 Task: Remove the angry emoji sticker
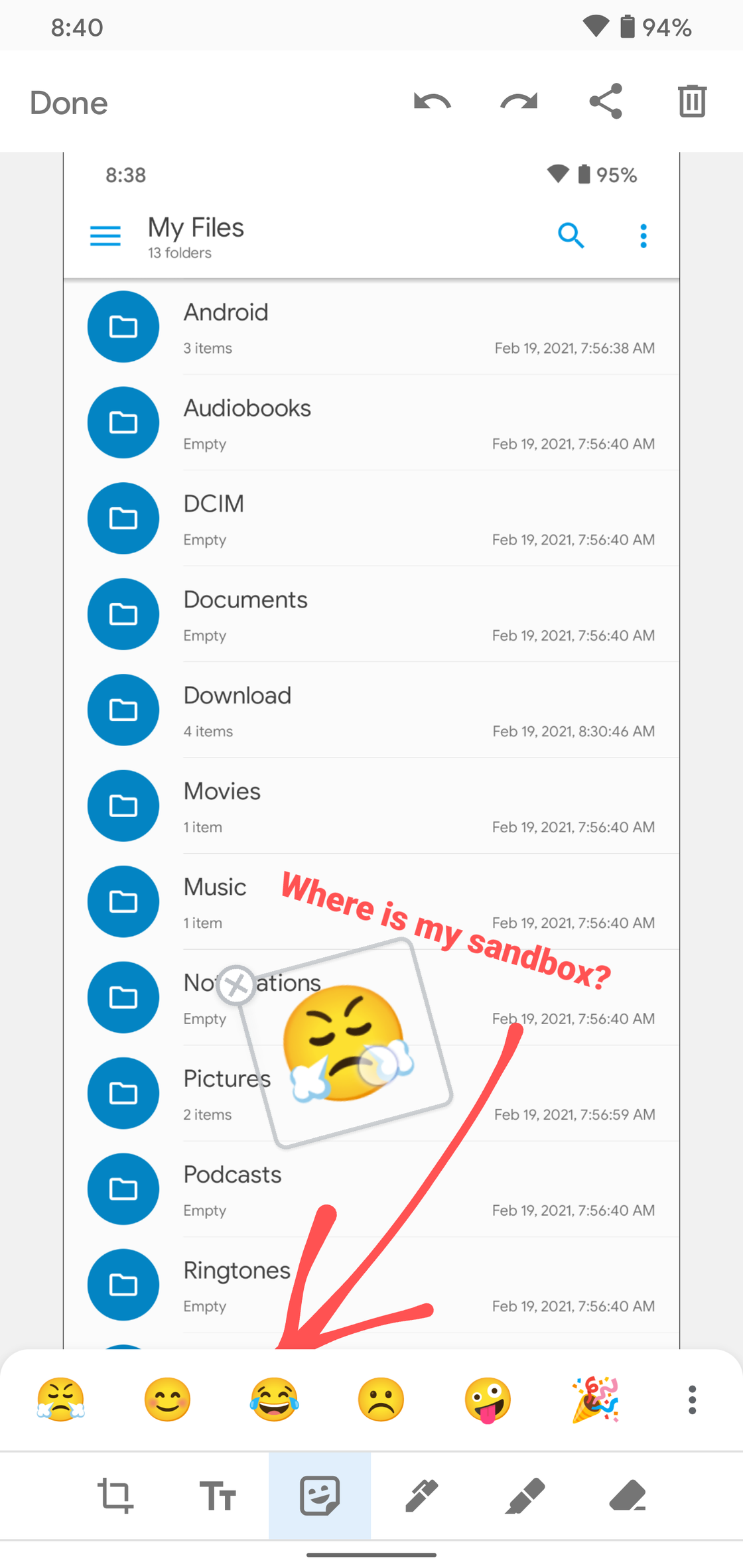pyautogui.click(x=236, y=984)
